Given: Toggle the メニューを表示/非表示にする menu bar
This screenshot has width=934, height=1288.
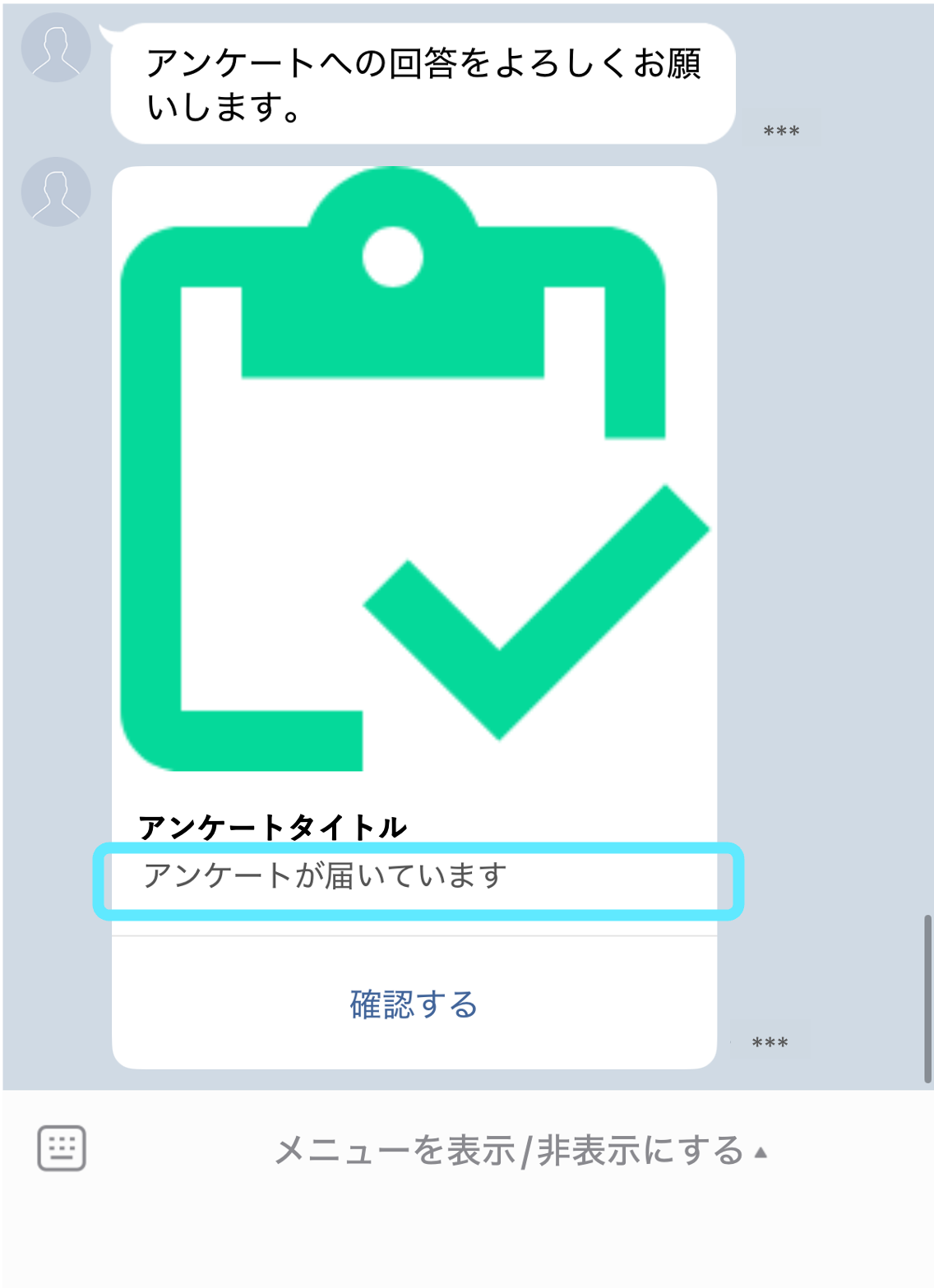Looking at the screenshot, I should 520,1151.
